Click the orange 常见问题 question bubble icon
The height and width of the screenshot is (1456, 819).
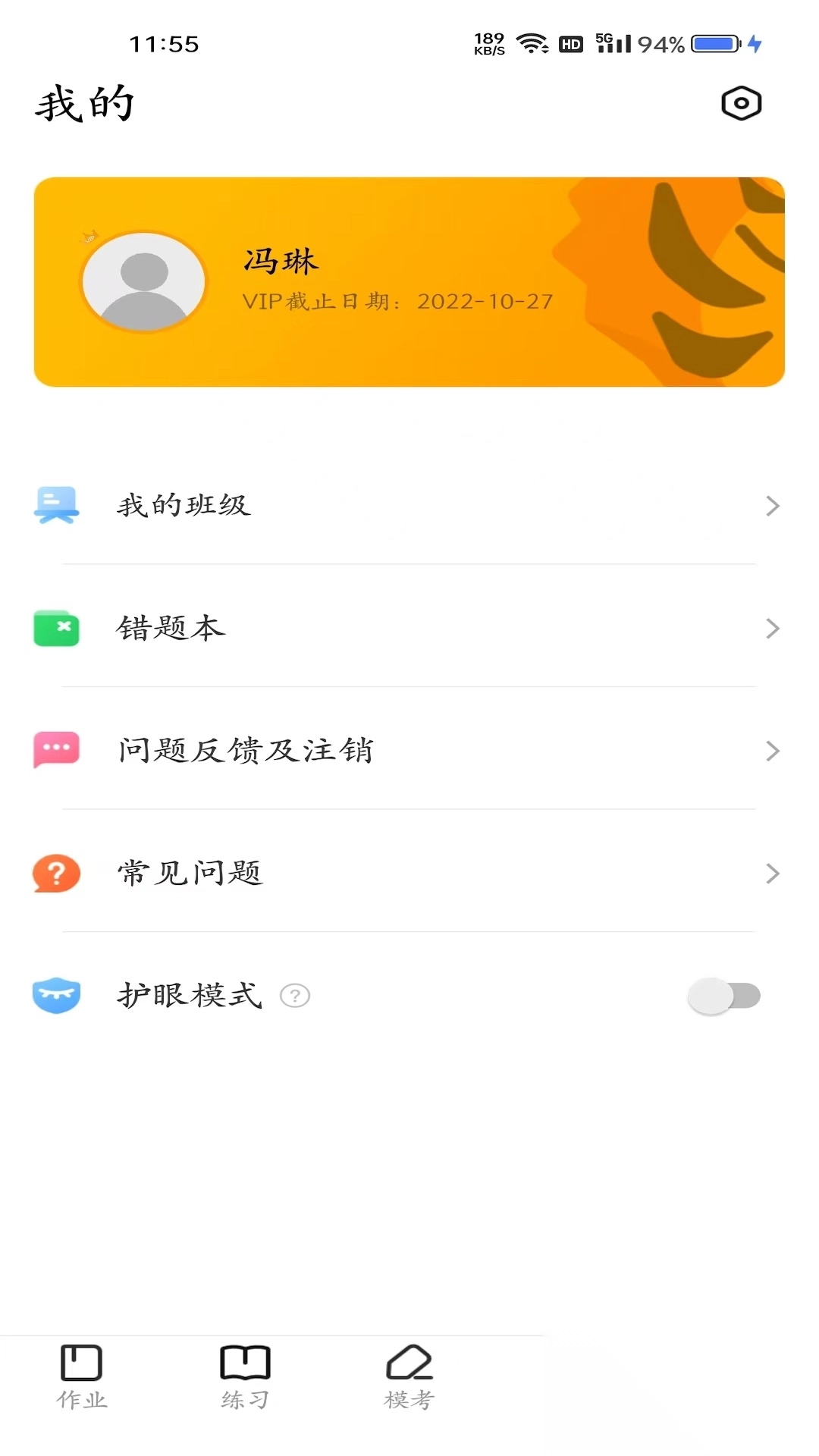[56, 873]
